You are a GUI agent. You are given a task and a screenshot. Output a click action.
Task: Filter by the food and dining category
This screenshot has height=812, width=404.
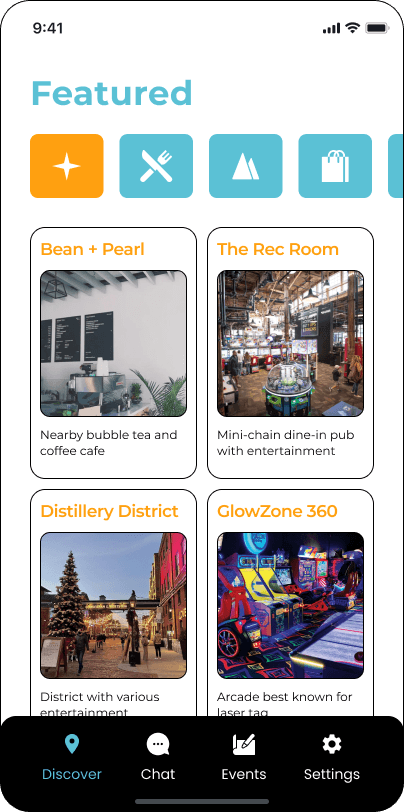[x=156, y=166]
